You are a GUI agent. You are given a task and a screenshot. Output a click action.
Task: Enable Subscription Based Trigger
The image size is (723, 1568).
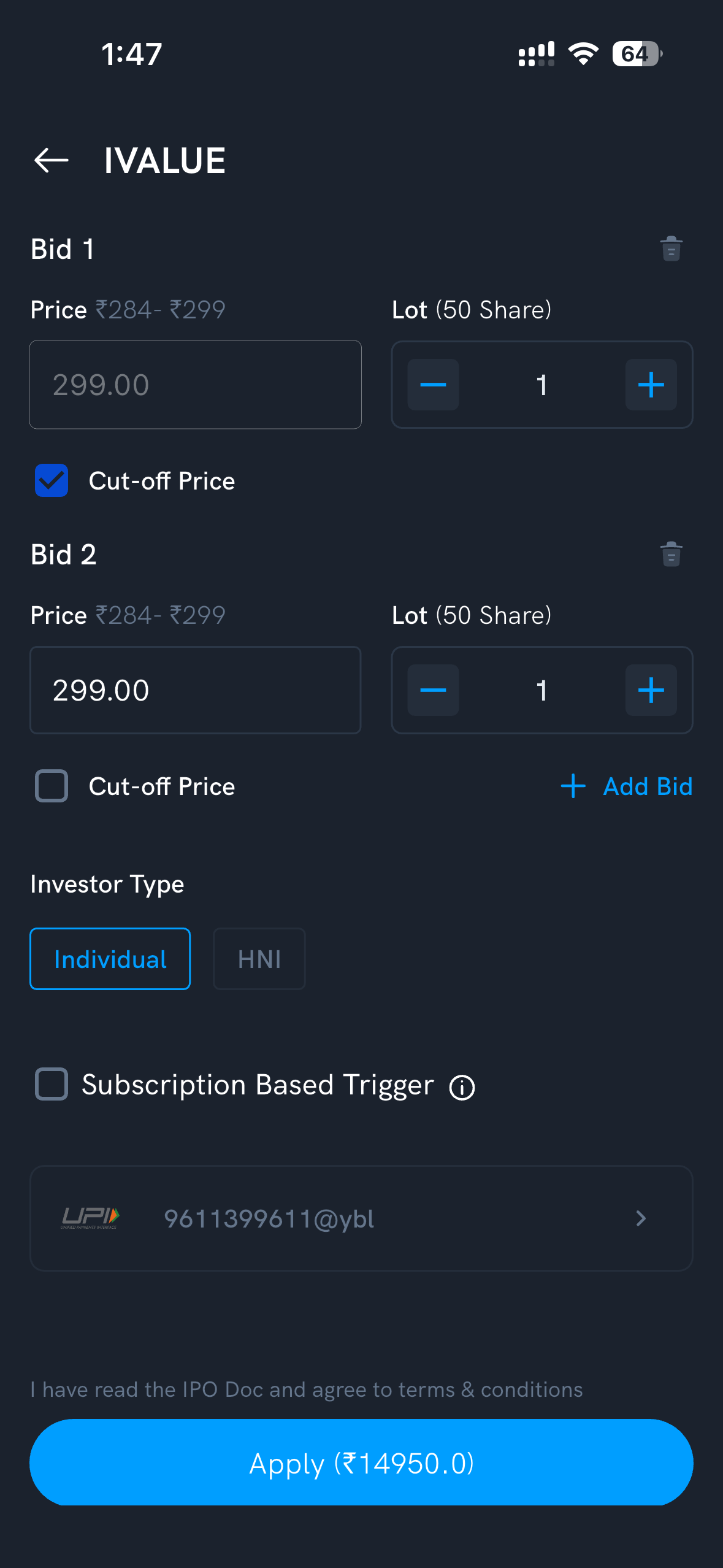pyautogui.click(x=52, y=1084)
